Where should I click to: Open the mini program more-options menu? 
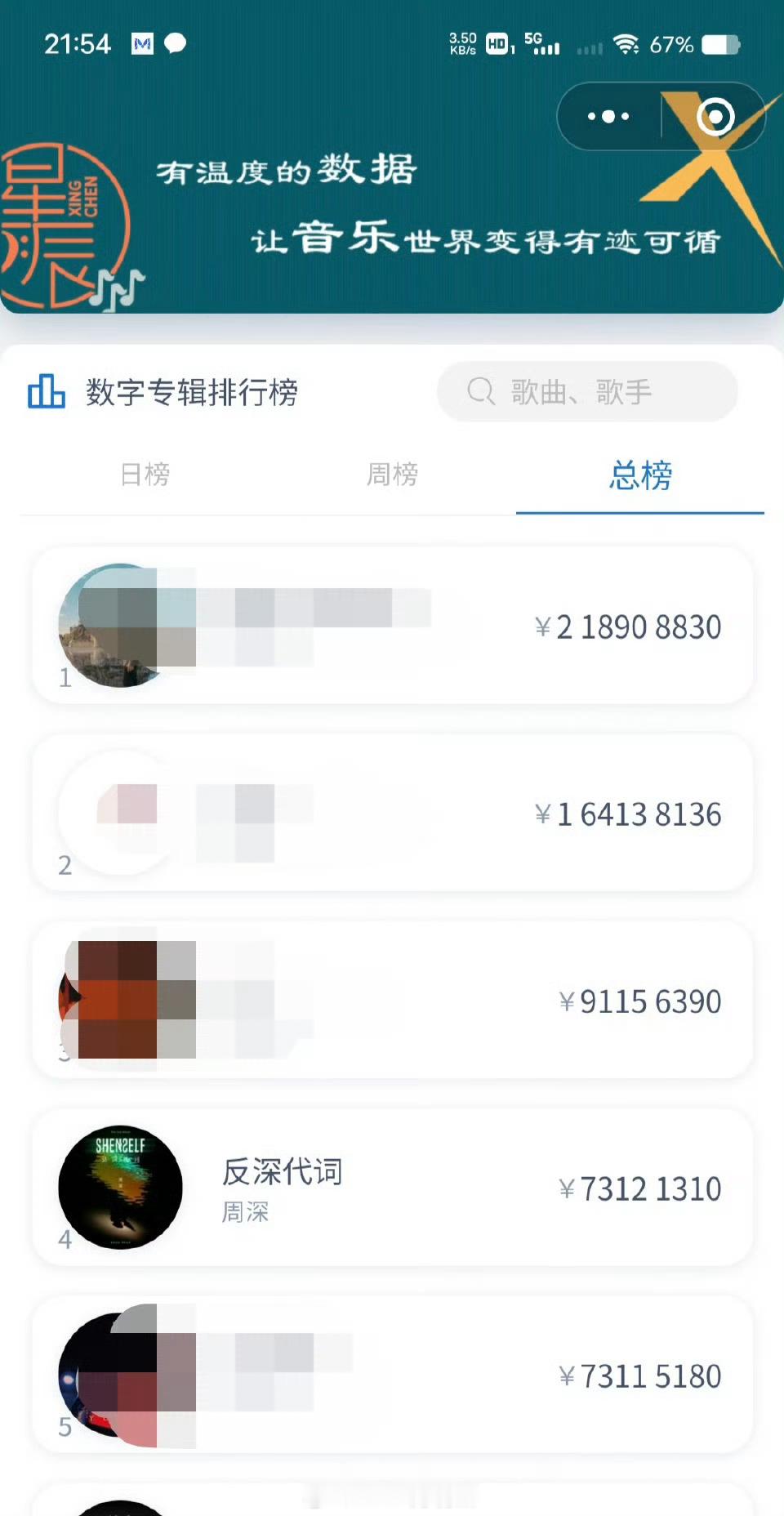tap(608, 117)
